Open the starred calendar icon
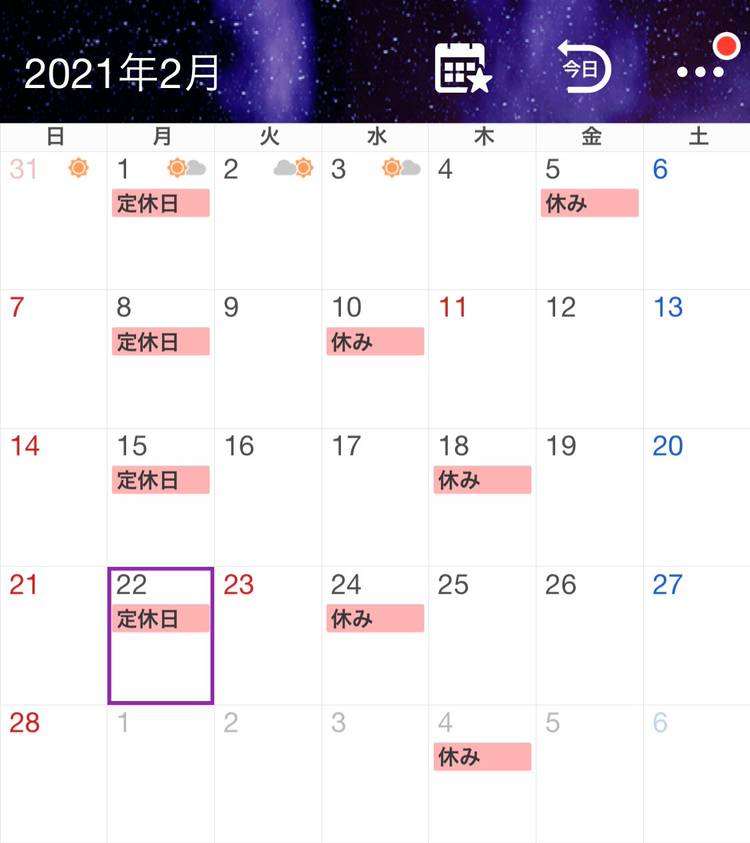Viewport: 750px width, 843px height. click(x=463, y=69)
